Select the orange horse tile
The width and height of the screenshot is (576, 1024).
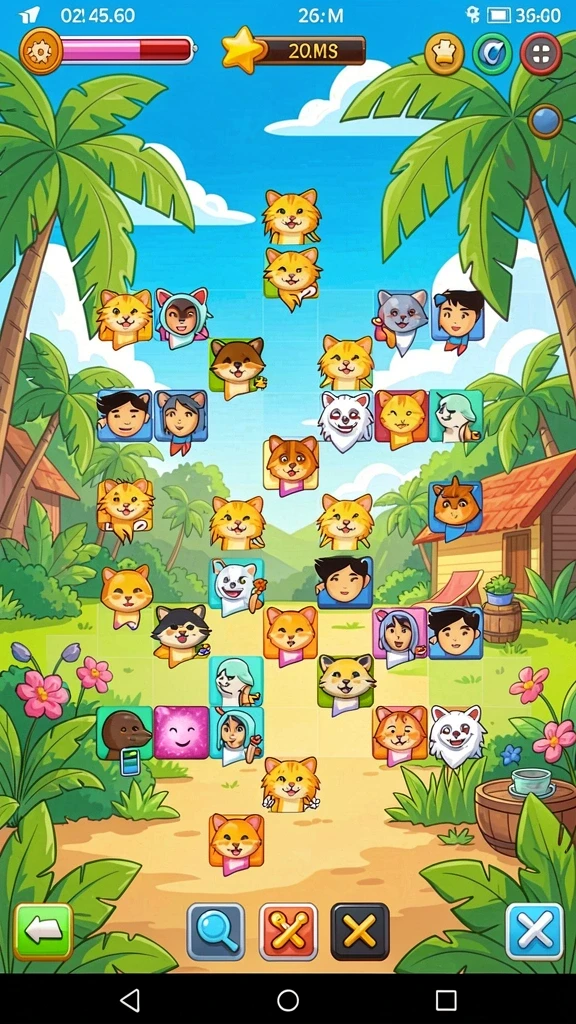pyautogui.click(x=456, y=509)
